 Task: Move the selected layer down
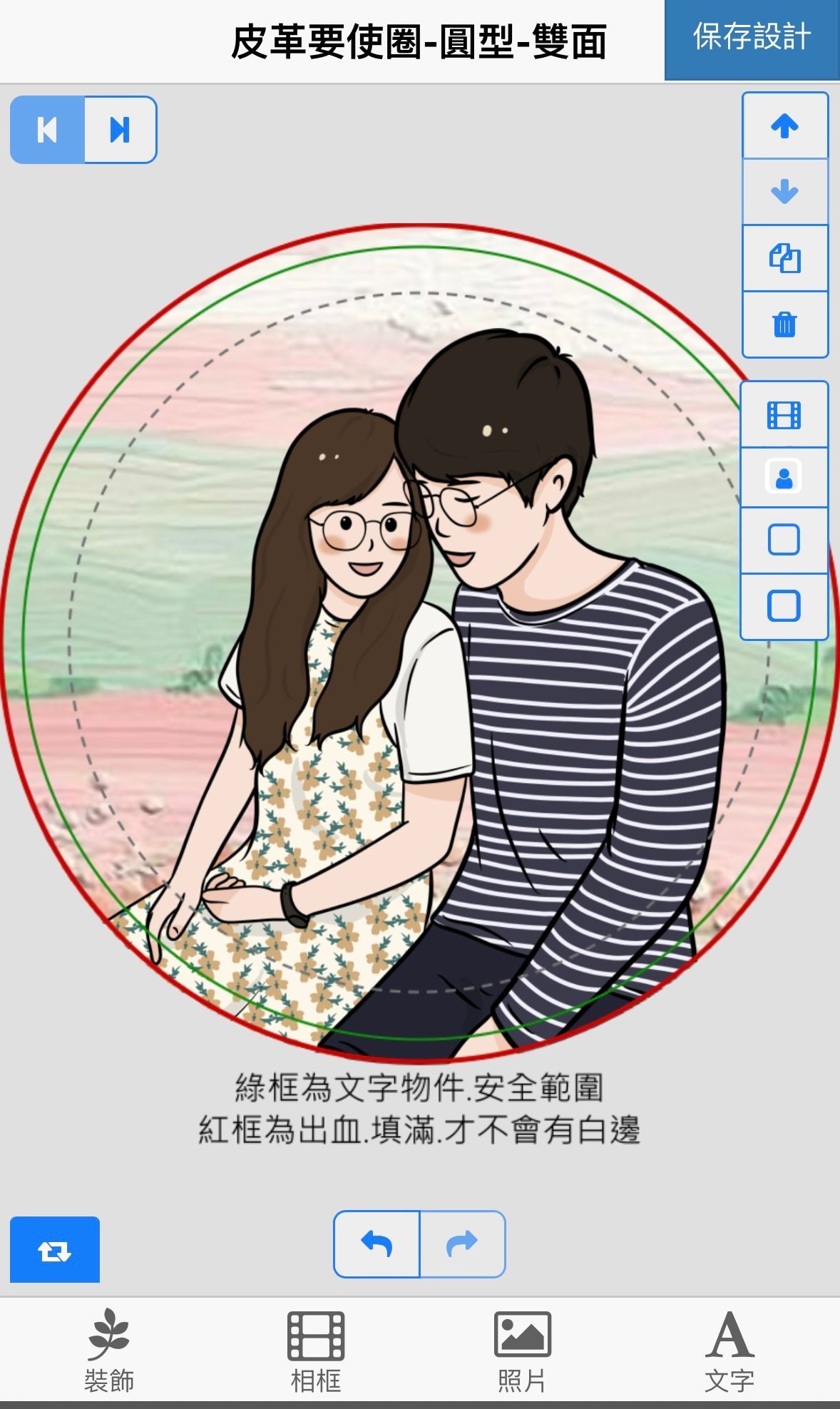tap(784, 192)
